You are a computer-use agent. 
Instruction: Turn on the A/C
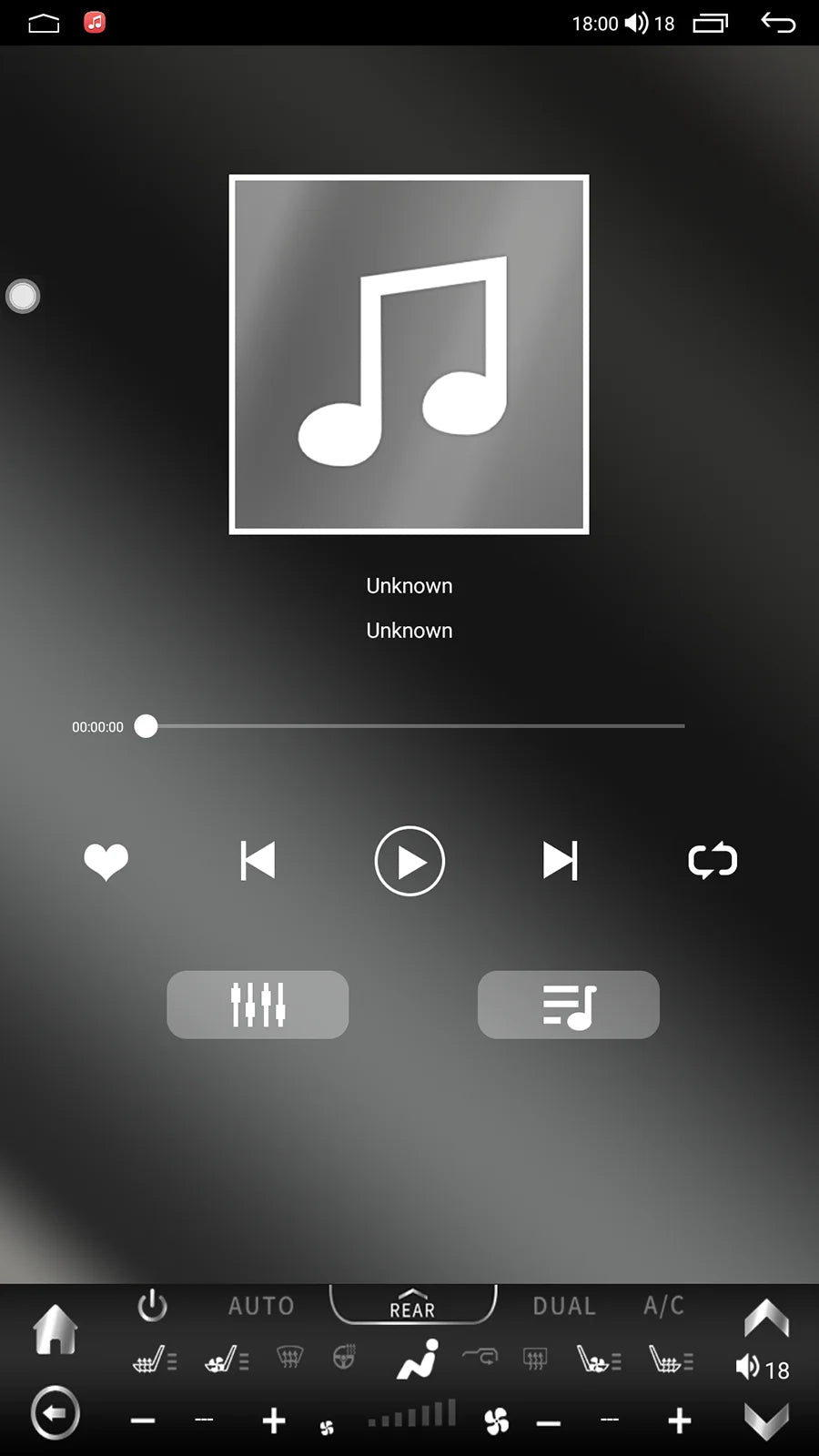[663, 1306]
